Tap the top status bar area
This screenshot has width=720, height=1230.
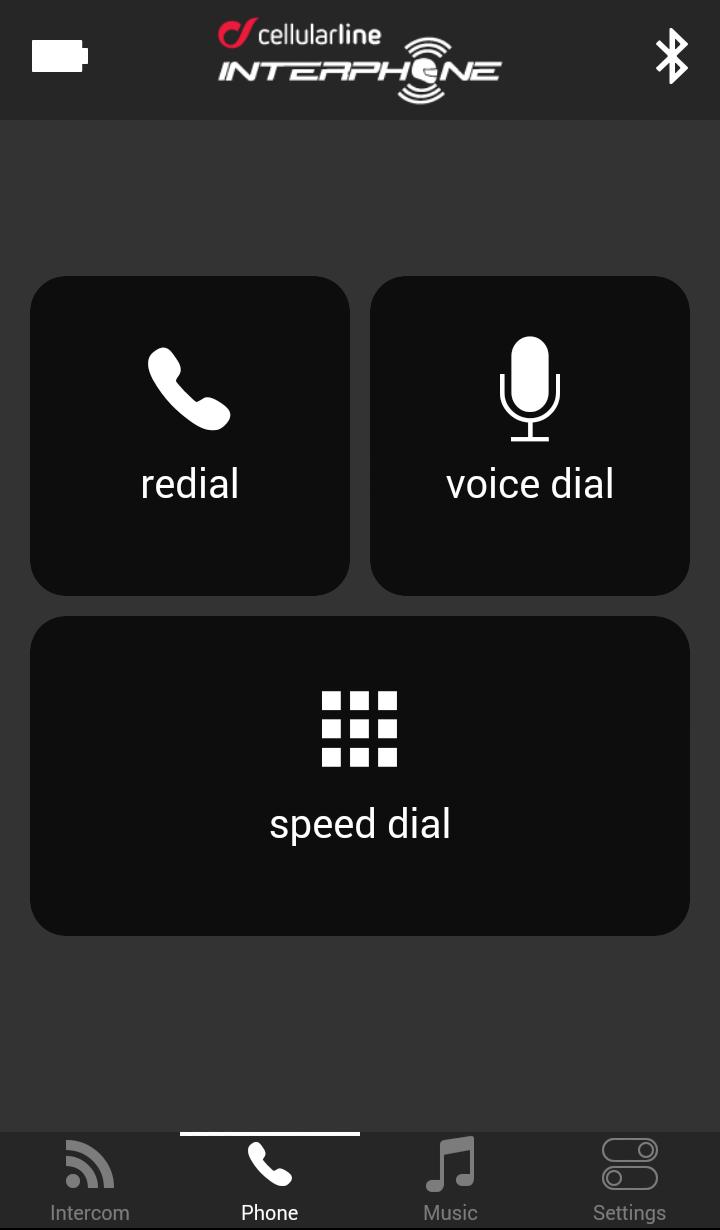coord(360,57)
